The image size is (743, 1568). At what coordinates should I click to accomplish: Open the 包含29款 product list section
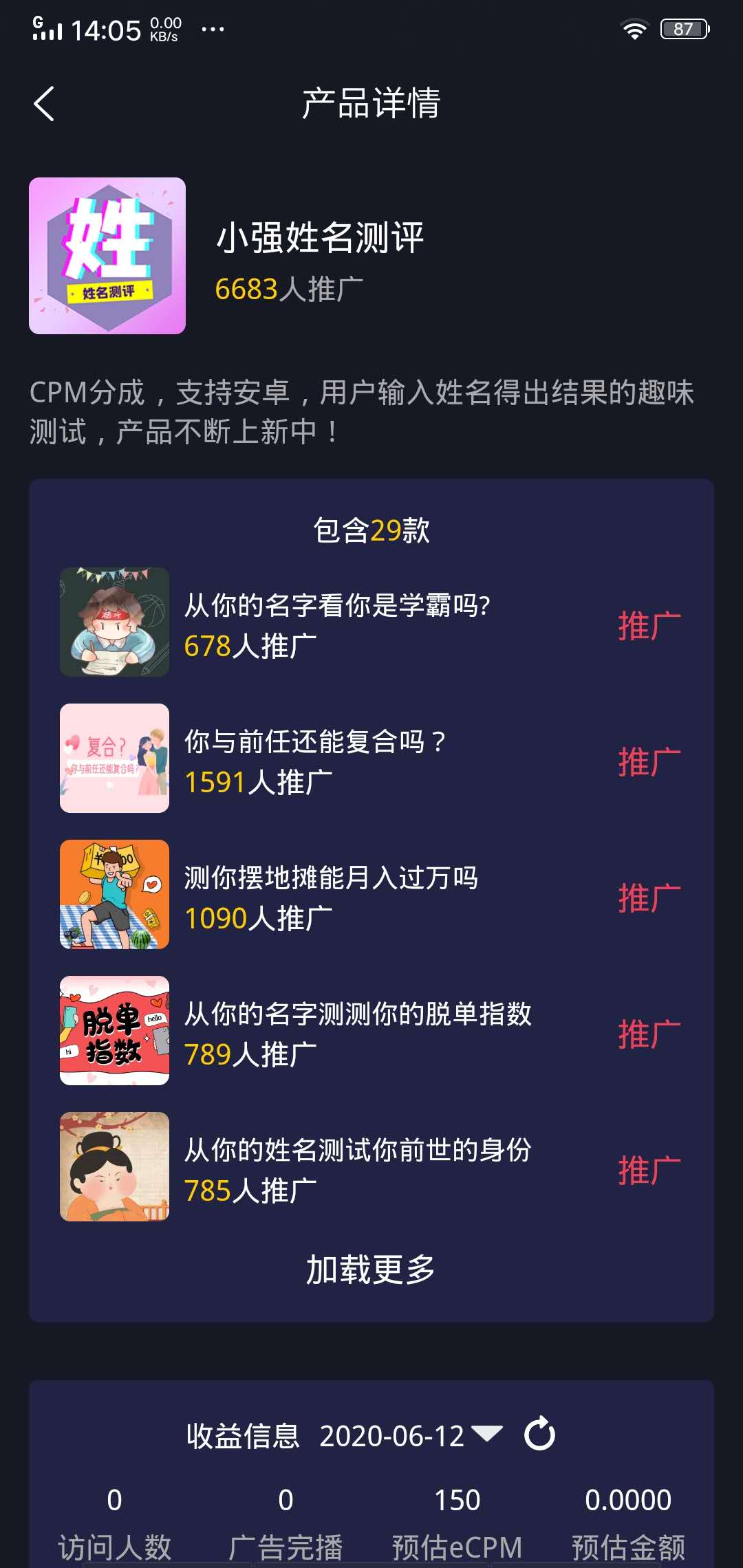371,530
